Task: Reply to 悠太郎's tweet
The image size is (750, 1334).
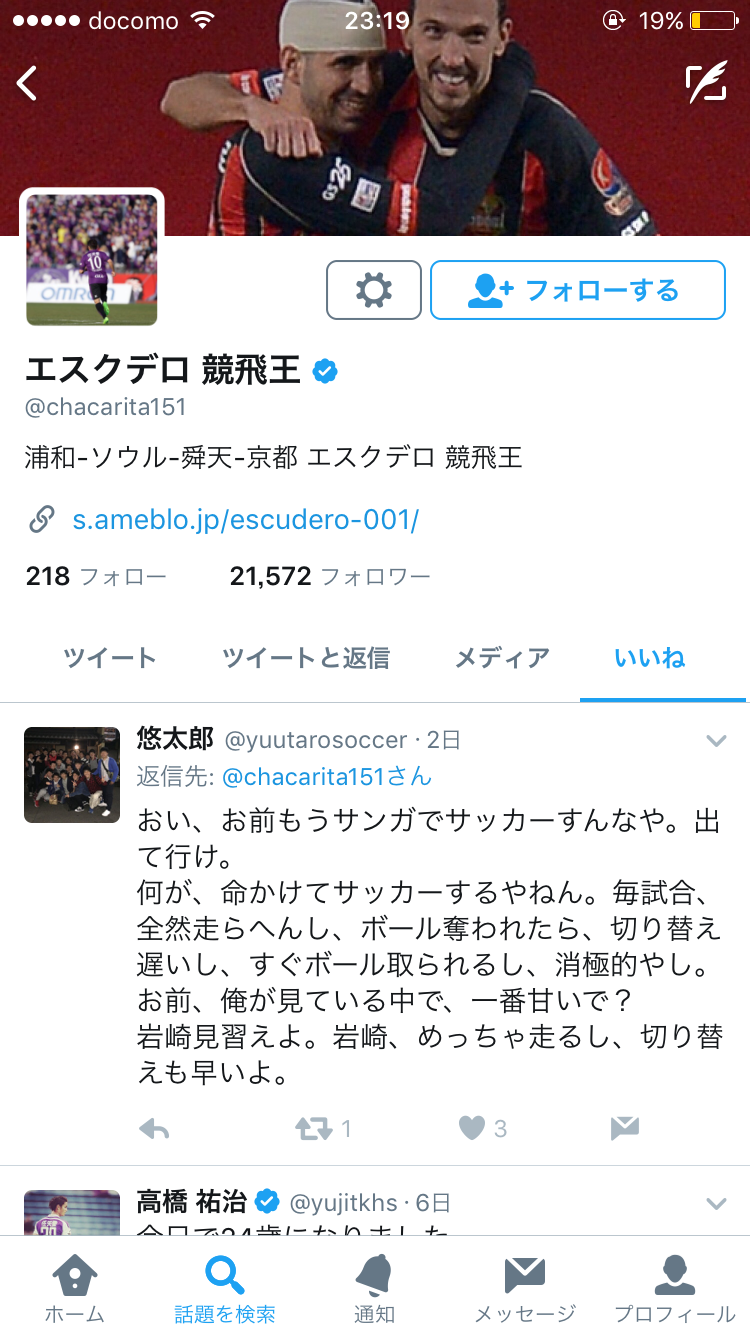Action: point(154,1129)
